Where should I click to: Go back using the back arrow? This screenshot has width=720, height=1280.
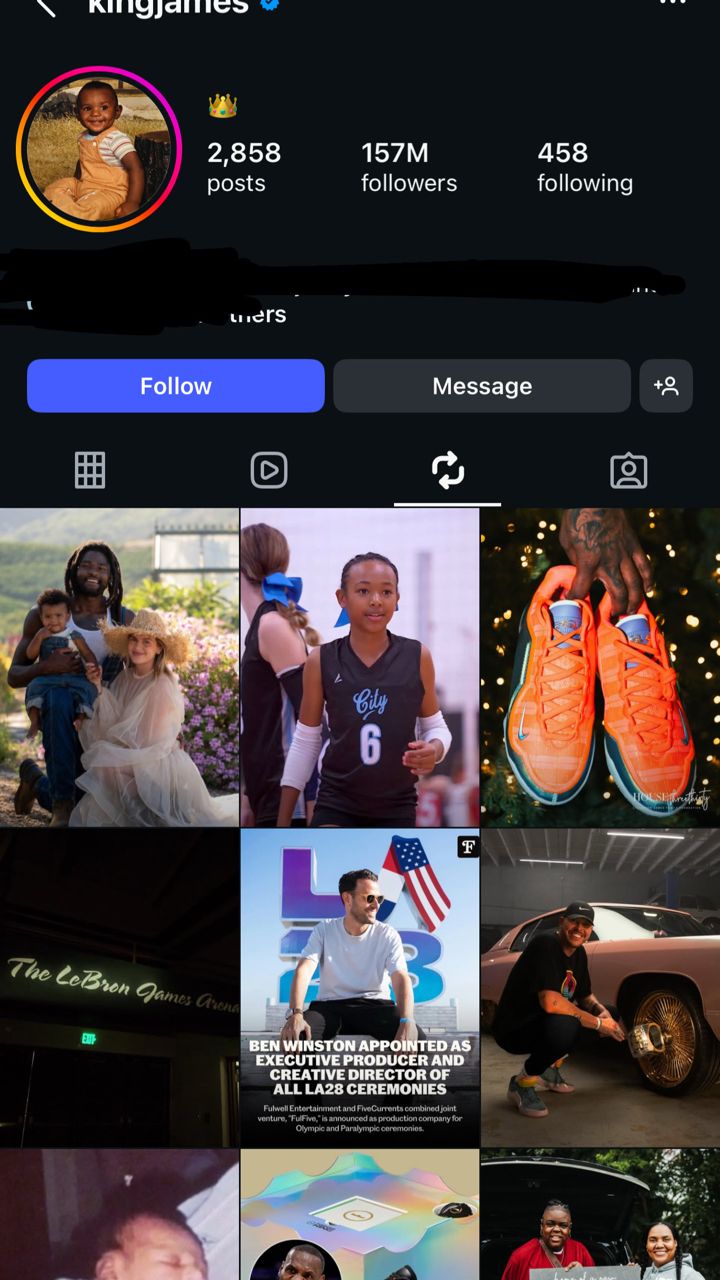tap(44, 6)
